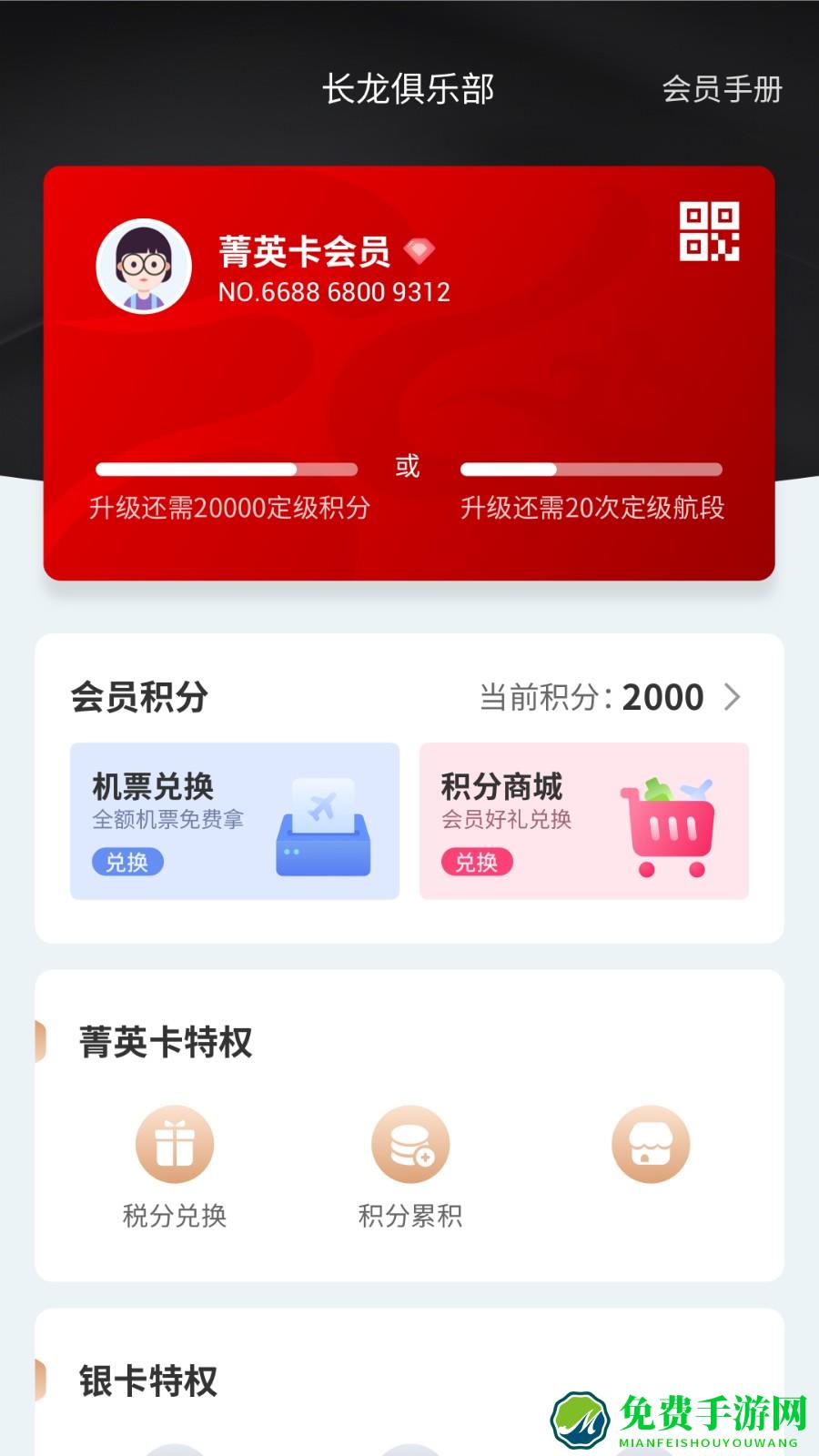This screenshot has height=1456, width=819.
Task: Tap the 长龙俱乐部 title
Action: (409, 88)
